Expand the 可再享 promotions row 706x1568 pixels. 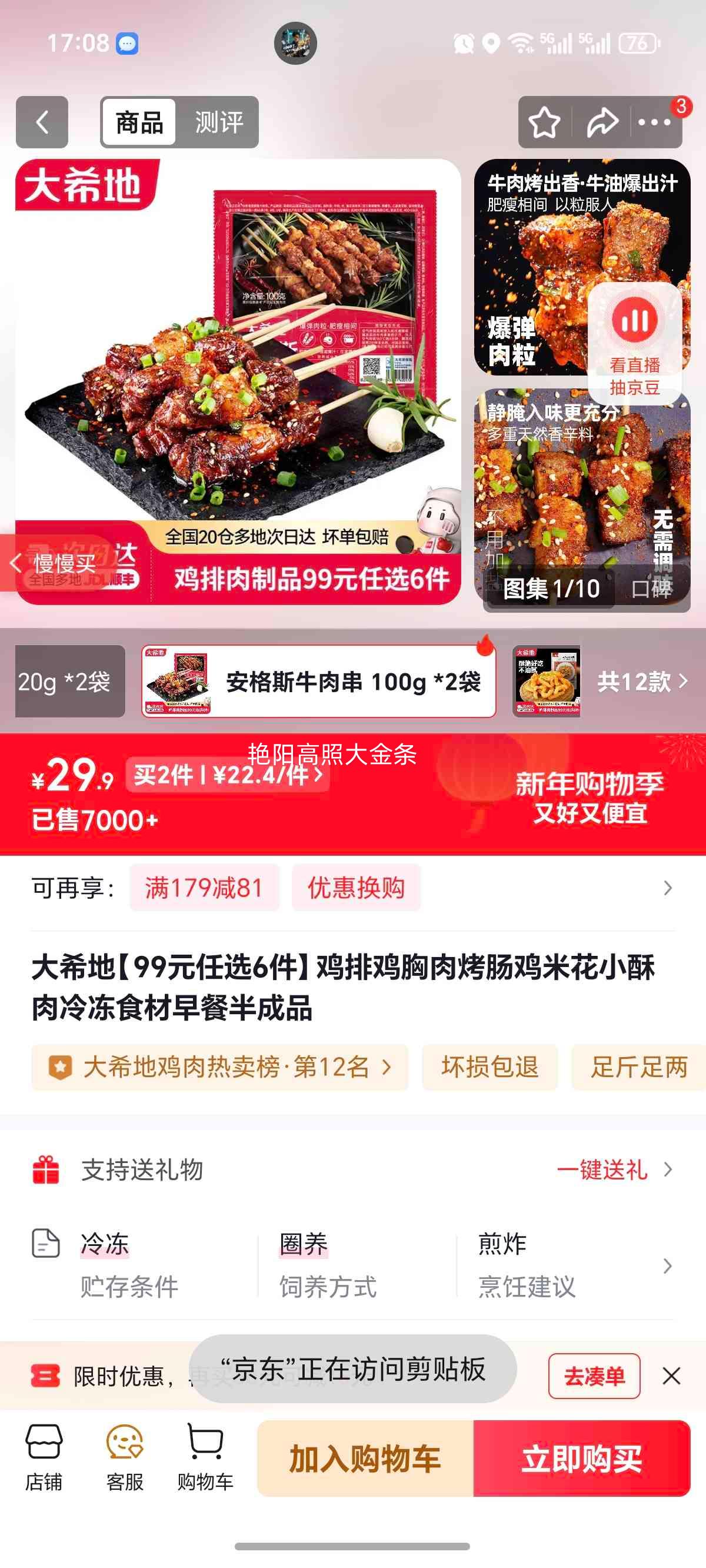(668, 888)
